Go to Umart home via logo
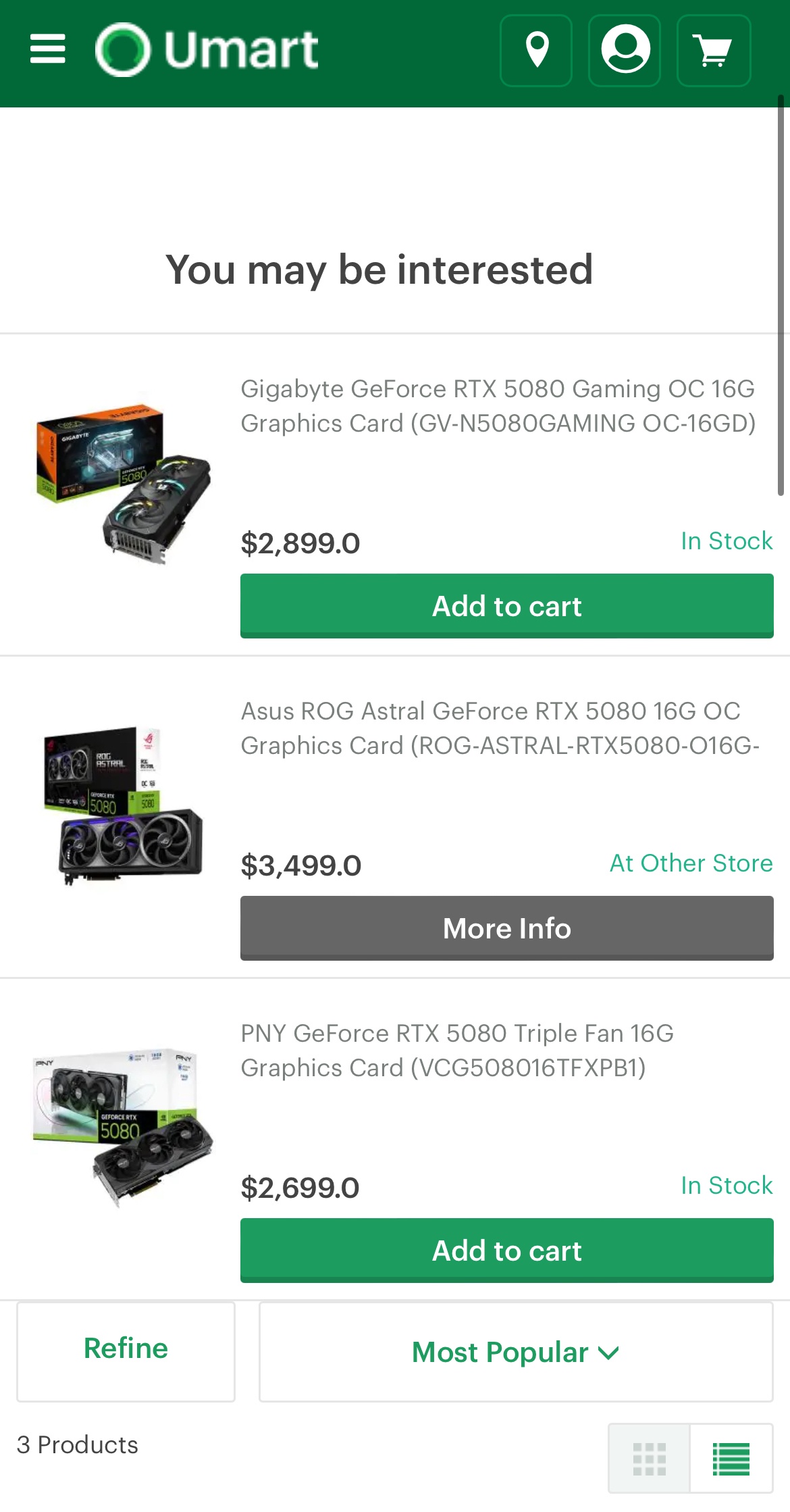790x1512 pixels. coord(207,49)
